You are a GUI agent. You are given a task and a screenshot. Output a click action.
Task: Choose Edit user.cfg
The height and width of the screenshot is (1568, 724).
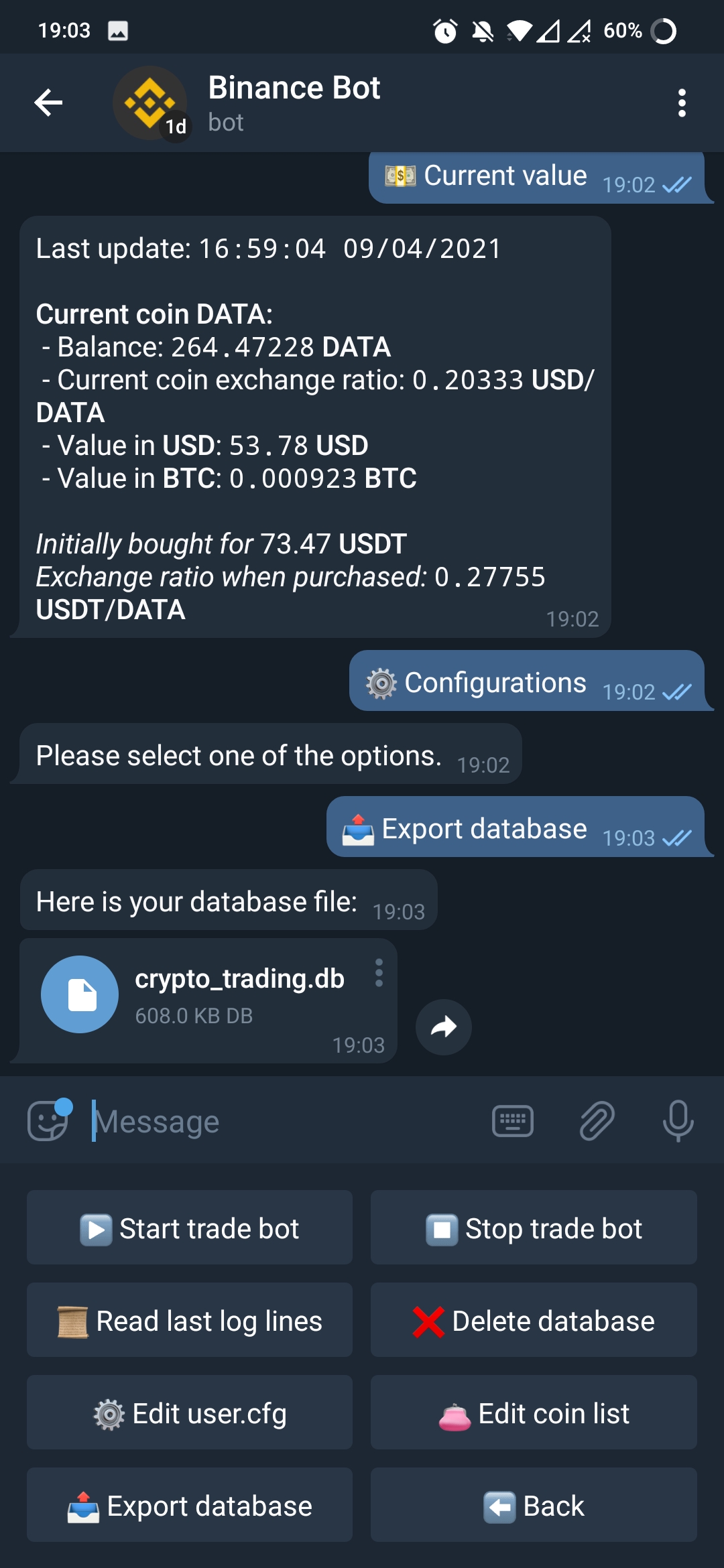click(x=190, y=1413)
